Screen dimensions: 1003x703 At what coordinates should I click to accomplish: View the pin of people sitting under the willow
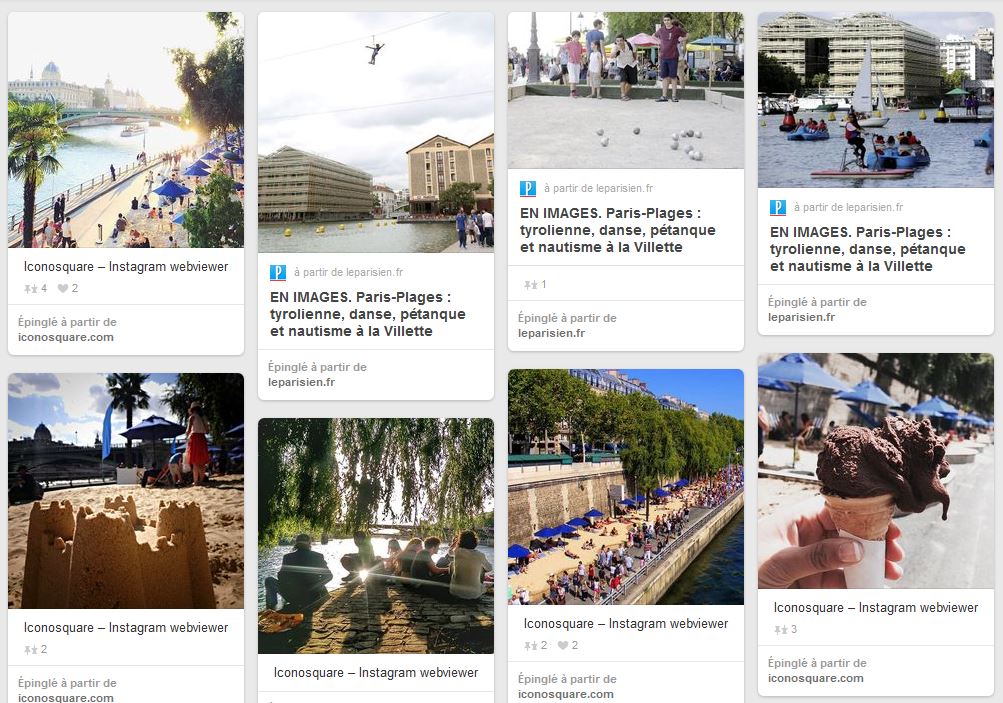376,536
